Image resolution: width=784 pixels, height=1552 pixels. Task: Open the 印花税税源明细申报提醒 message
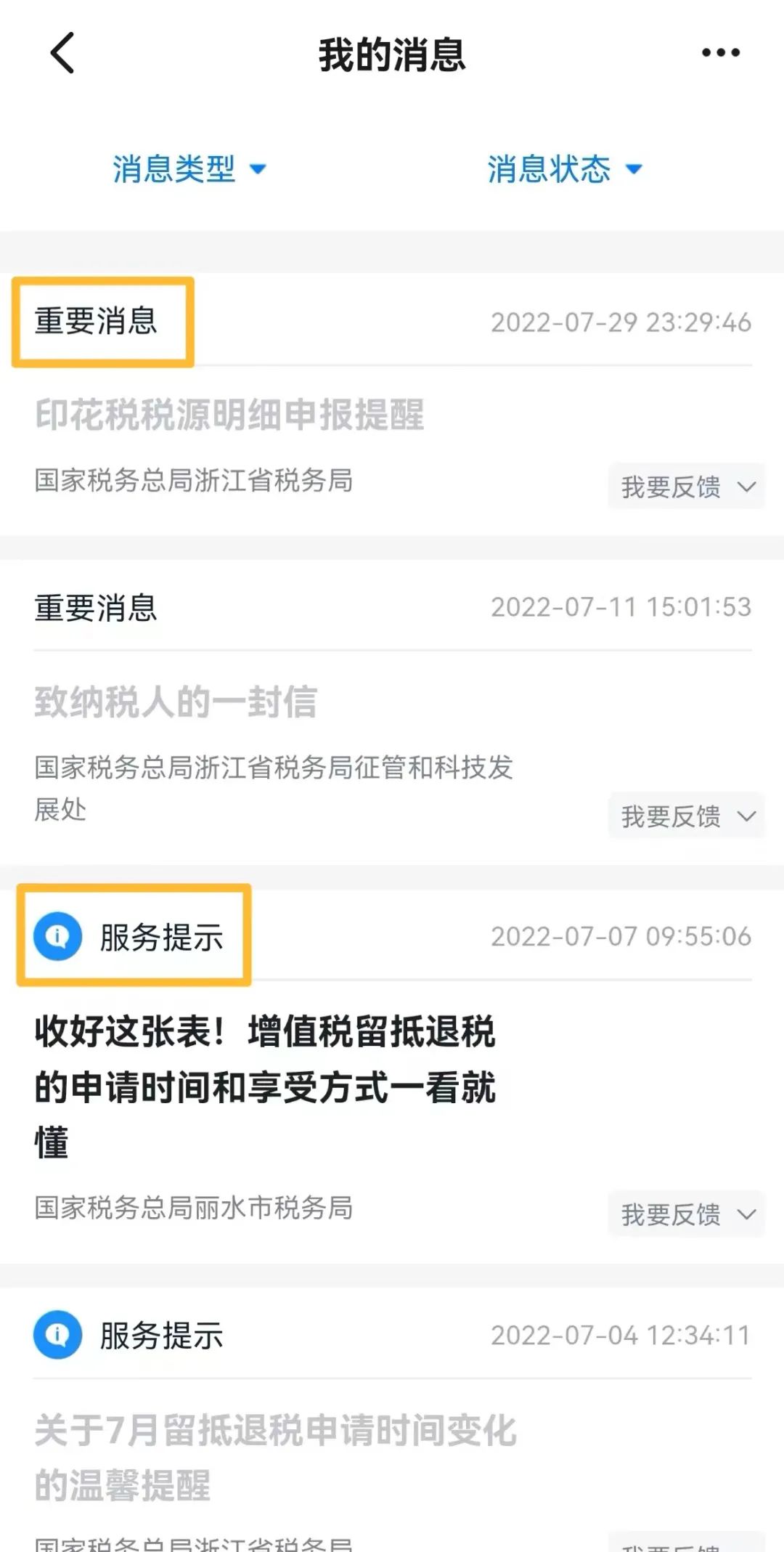click(x=229, y=415)
